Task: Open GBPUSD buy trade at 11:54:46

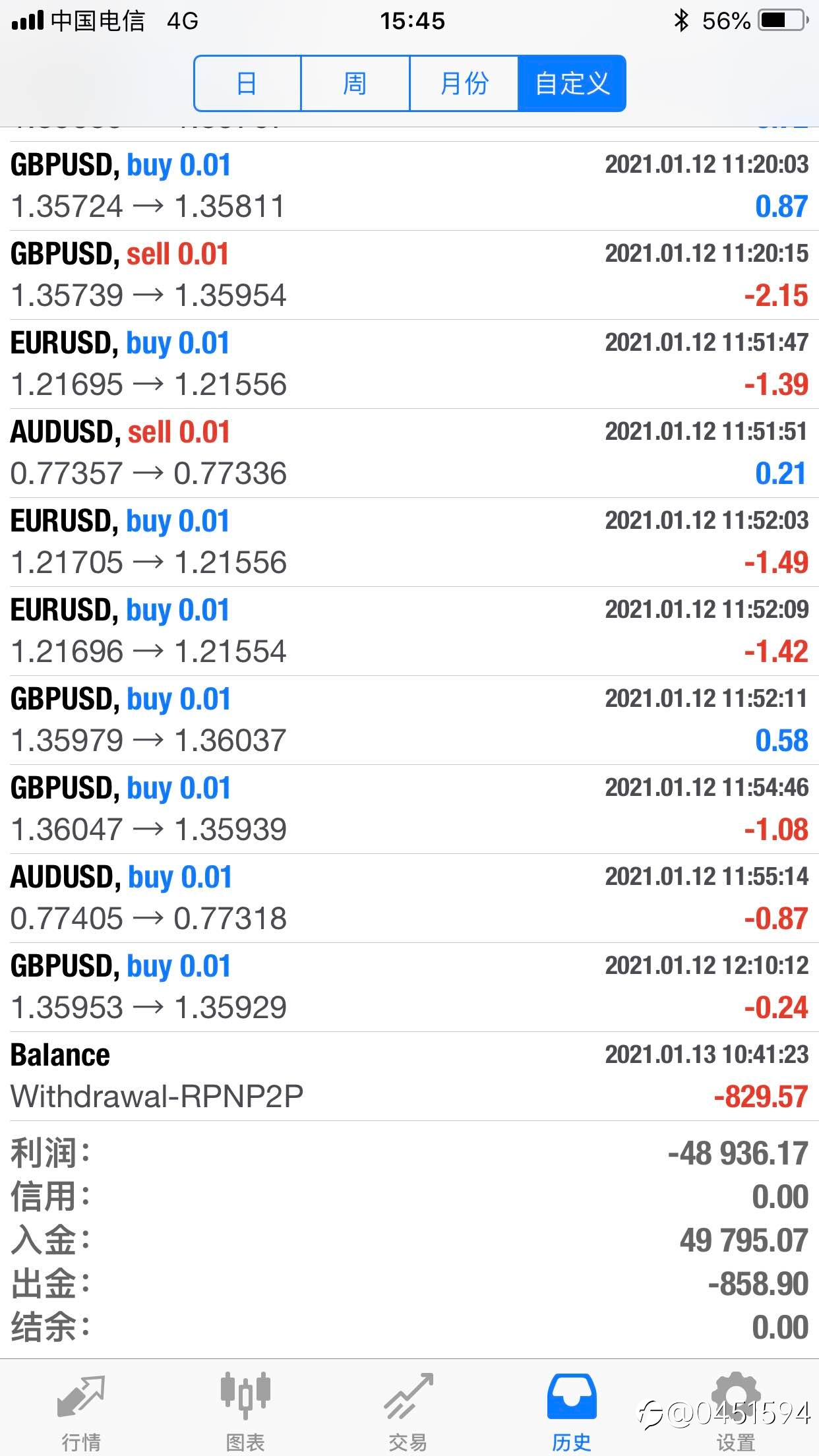Action: point(409,809)
